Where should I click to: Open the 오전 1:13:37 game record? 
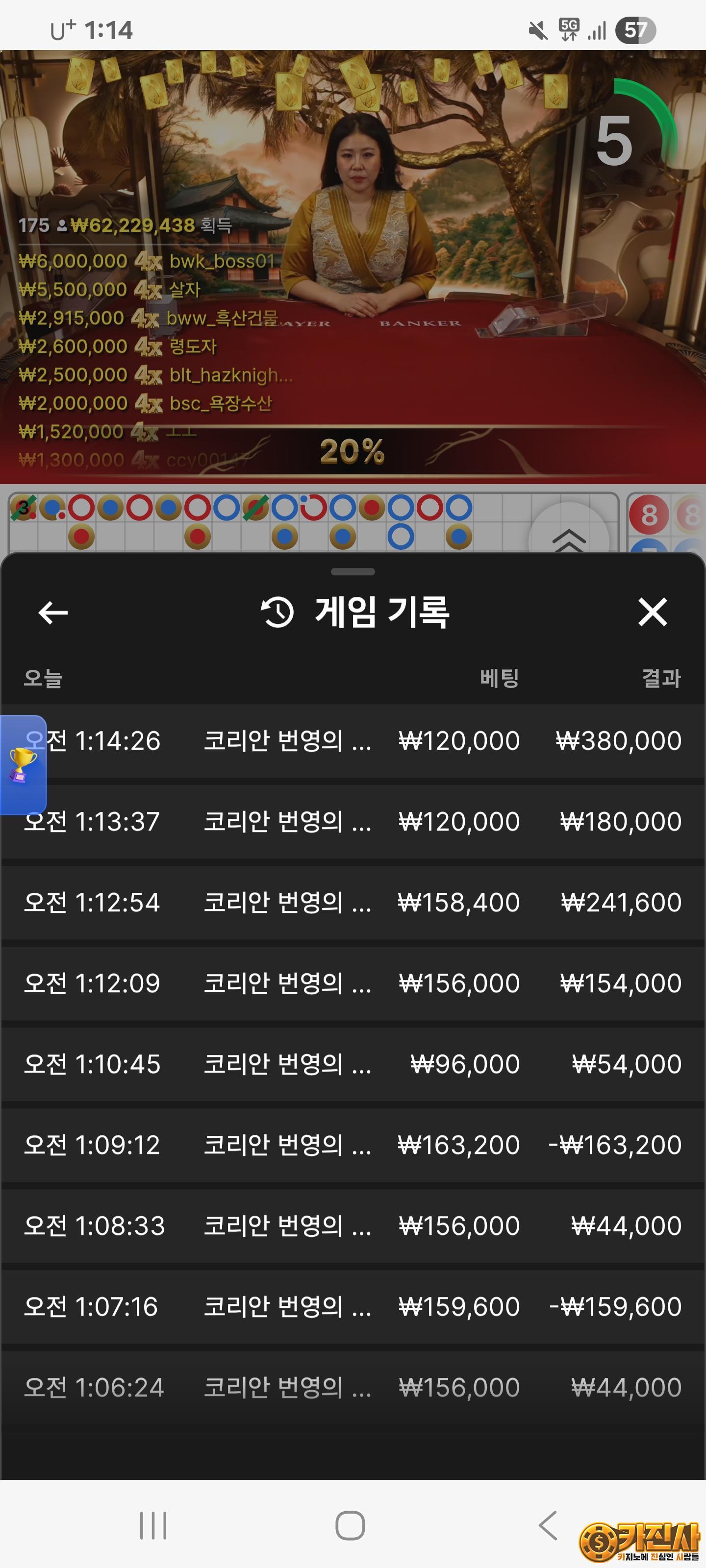click(x=353, y=822)
